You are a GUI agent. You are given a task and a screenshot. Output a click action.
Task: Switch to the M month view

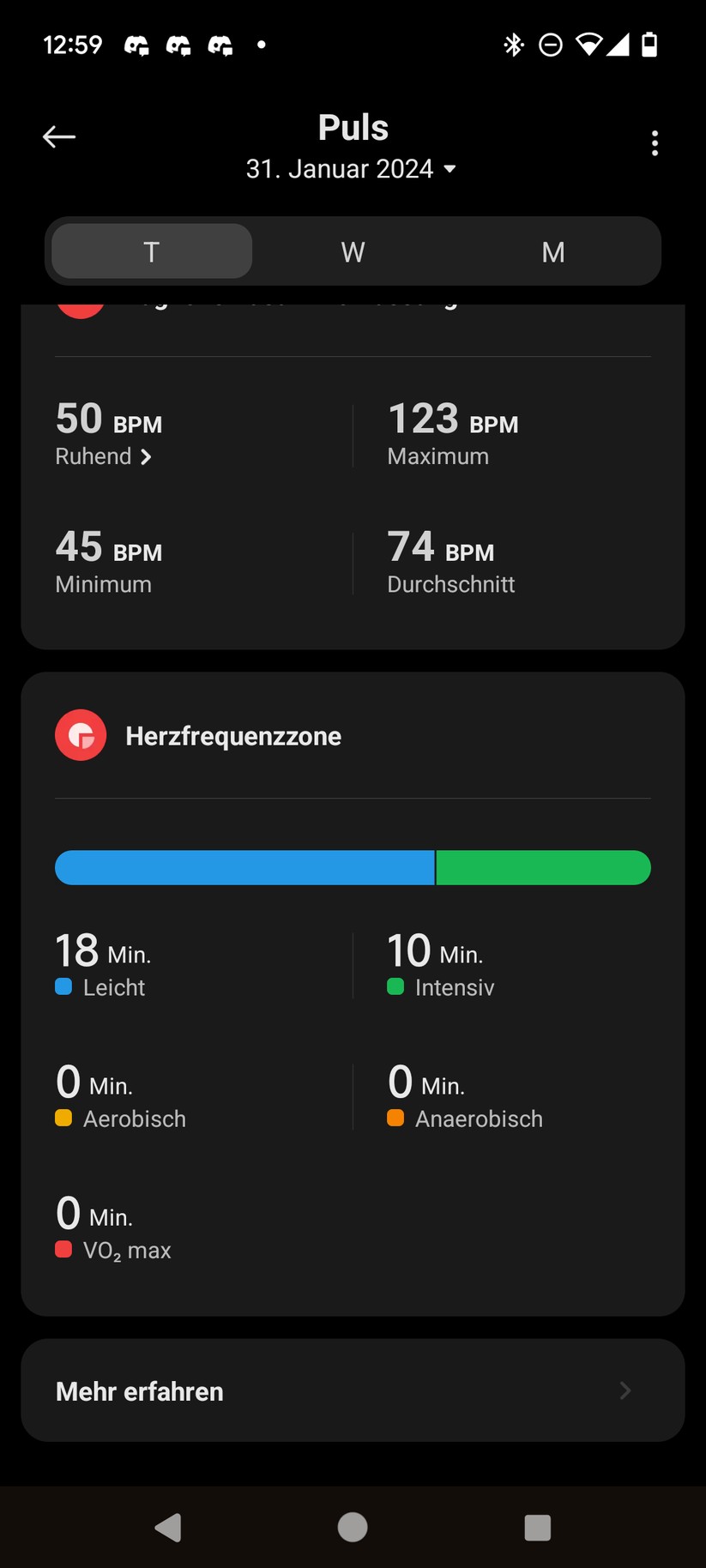point(553,252)
